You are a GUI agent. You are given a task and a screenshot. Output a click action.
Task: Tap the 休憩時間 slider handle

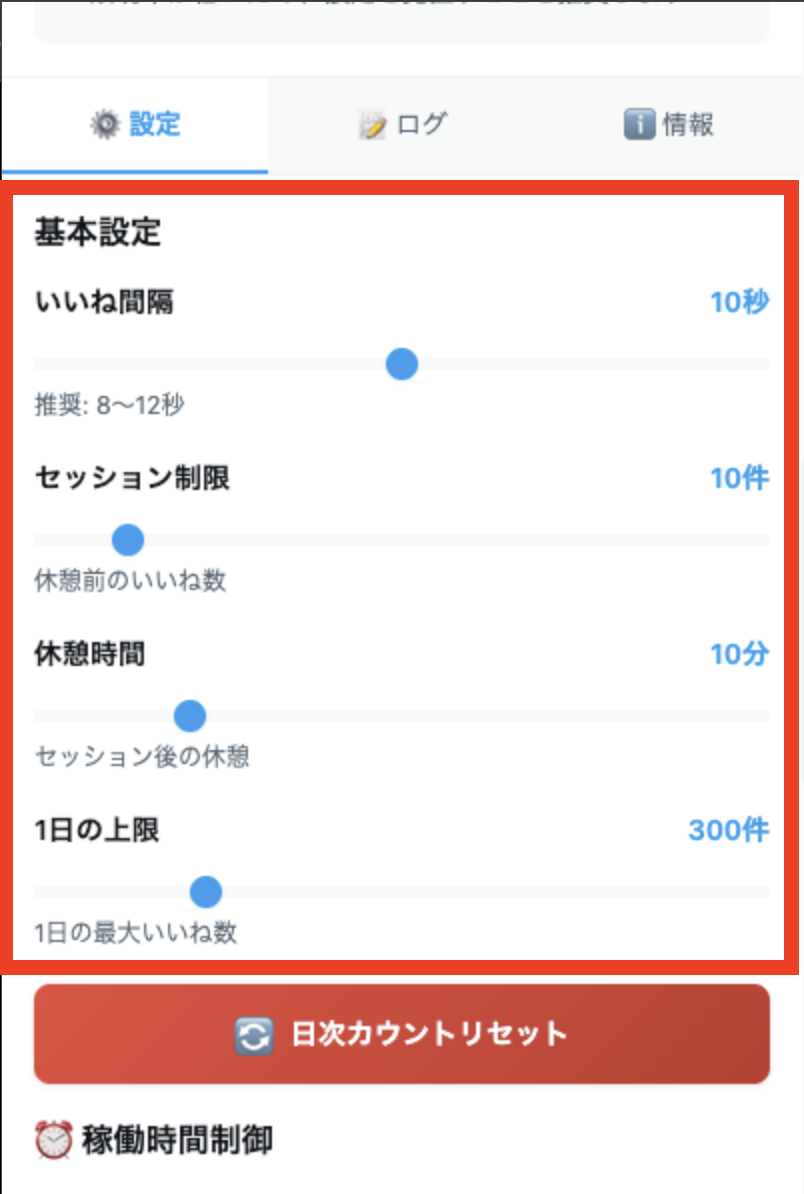click(190, 716)
